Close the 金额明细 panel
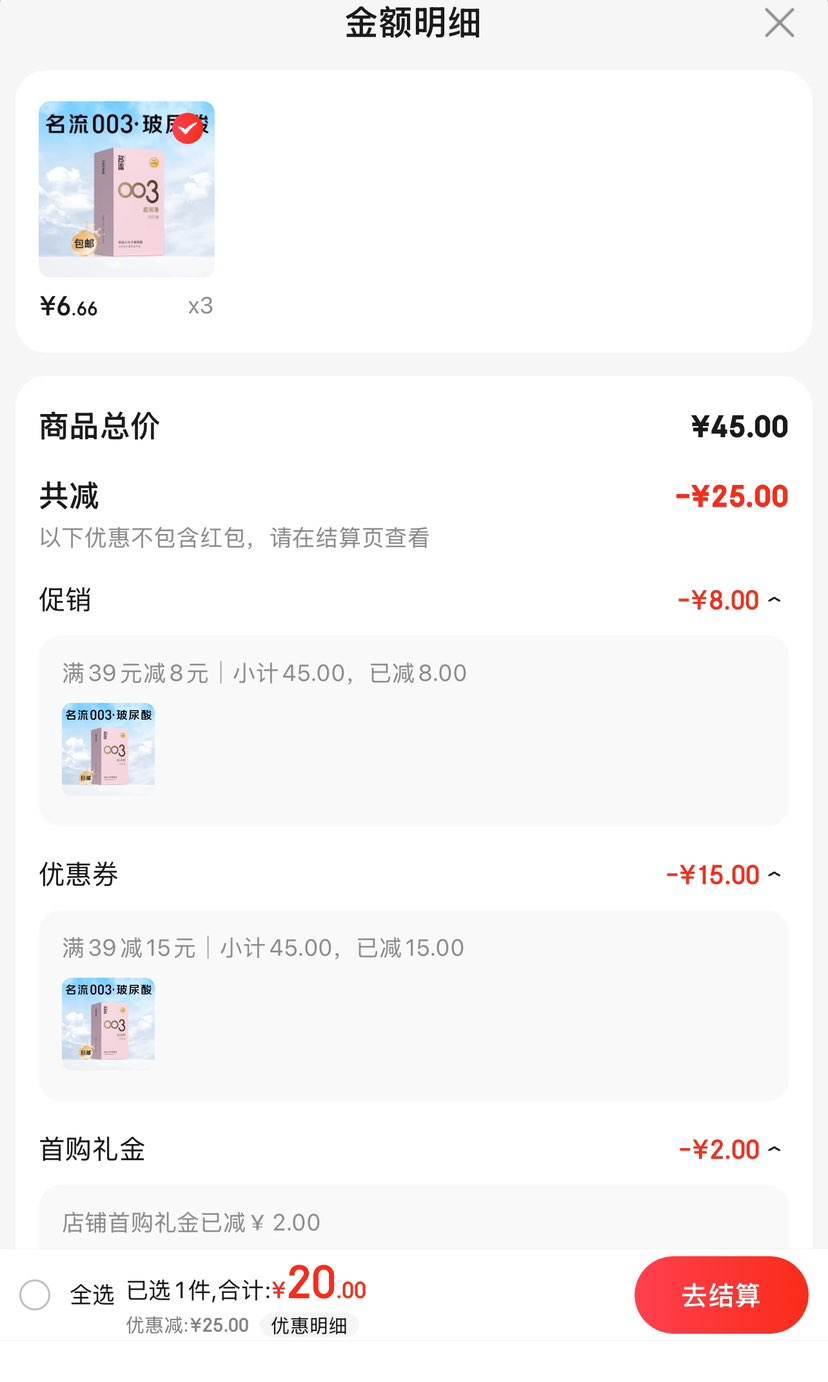 [x=779, y=22]
